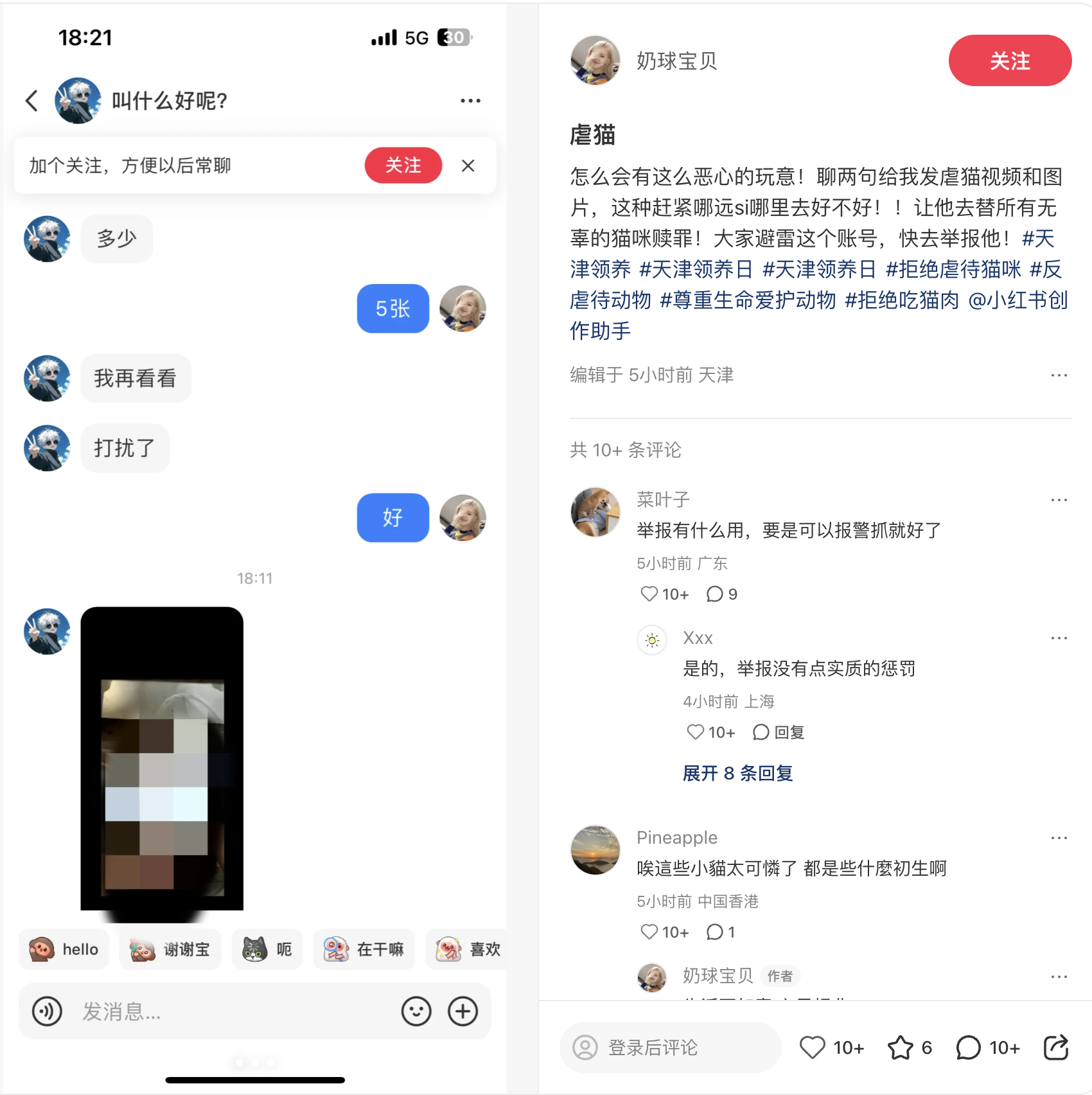The width and height of the screenshot is (1092, 1095).
Task: Open the options menu for 菜叶子's comment
Action: 1059,500
